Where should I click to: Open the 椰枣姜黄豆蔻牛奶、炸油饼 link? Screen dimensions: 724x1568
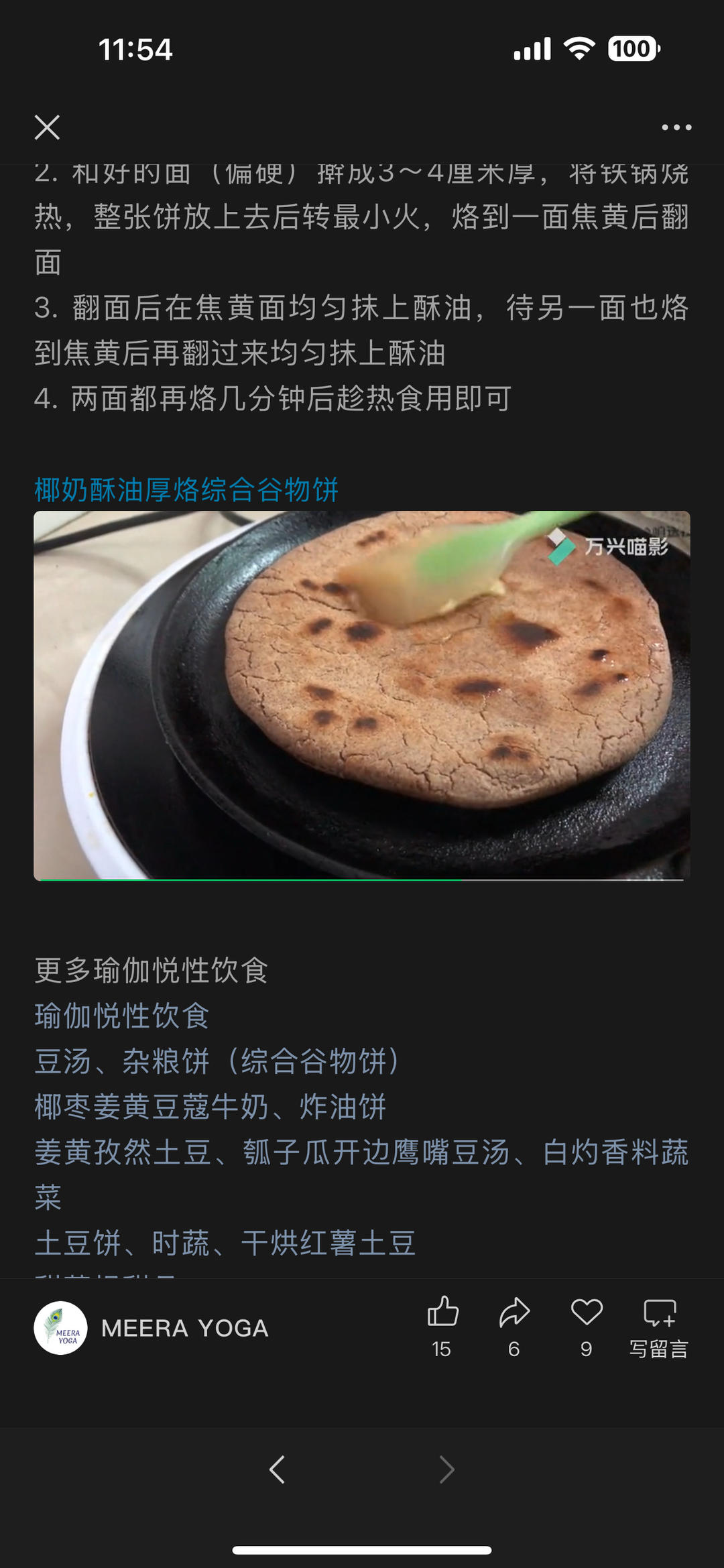[x=210, y=1107]
